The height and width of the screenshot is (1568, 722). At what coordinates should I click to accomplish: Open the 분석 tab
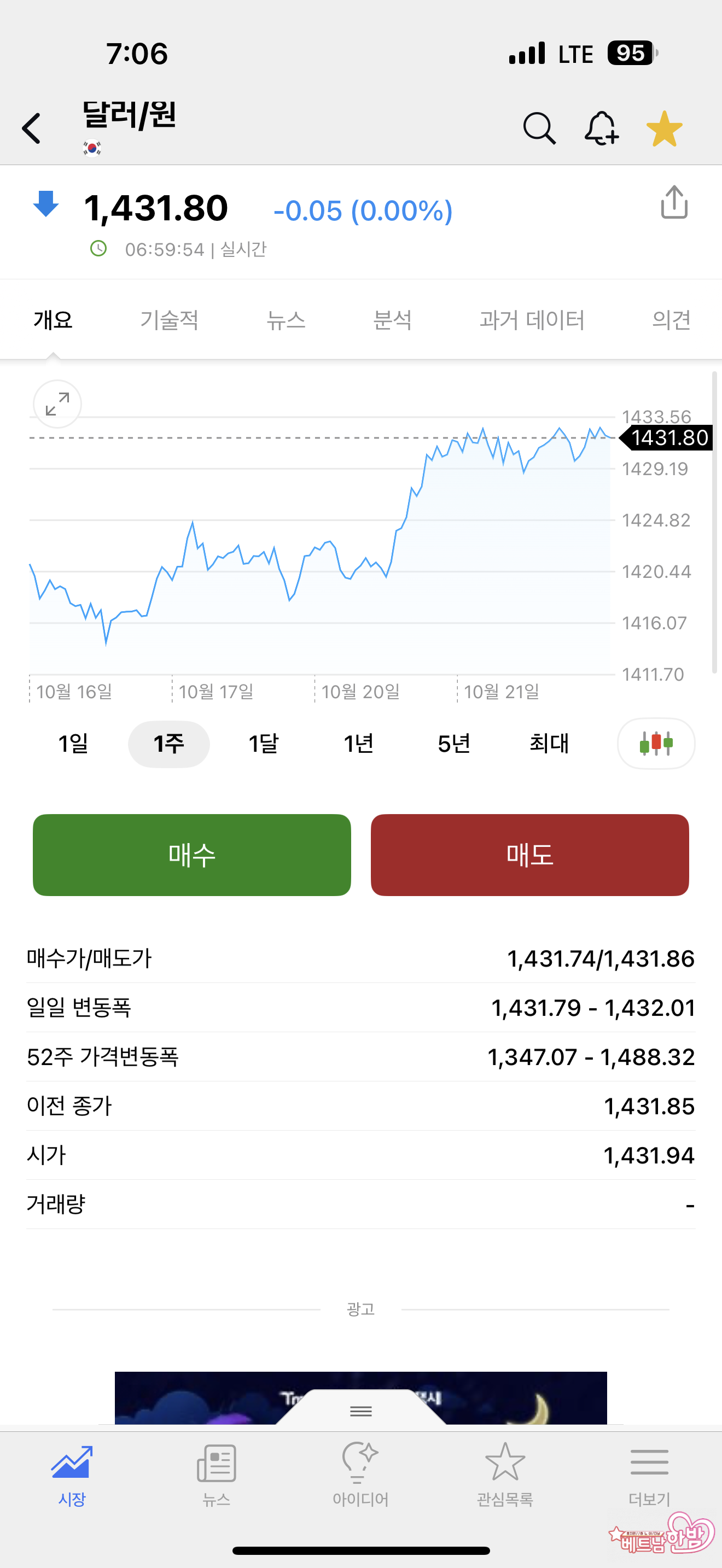392,320
